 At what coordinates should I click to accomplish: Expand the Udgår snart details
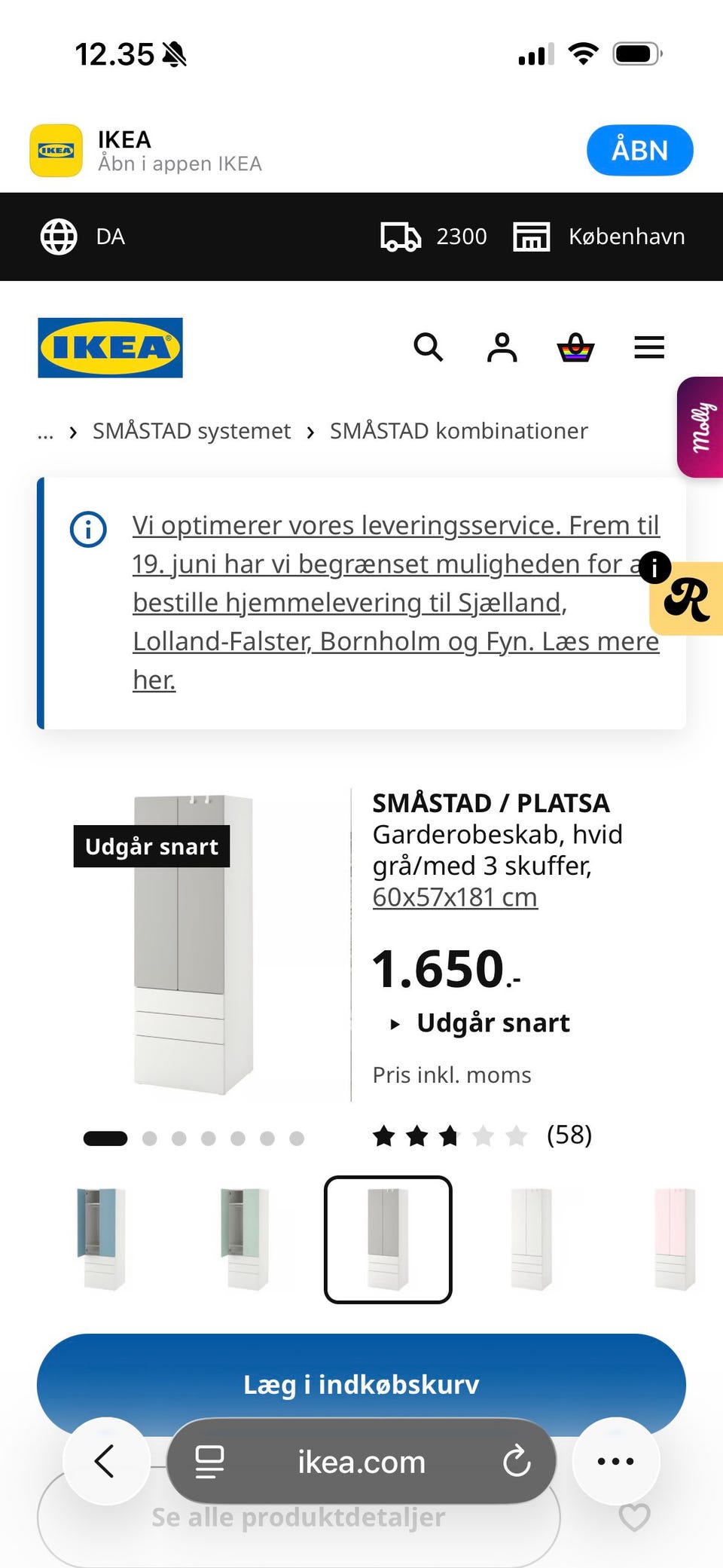[x=480, y=1022]
